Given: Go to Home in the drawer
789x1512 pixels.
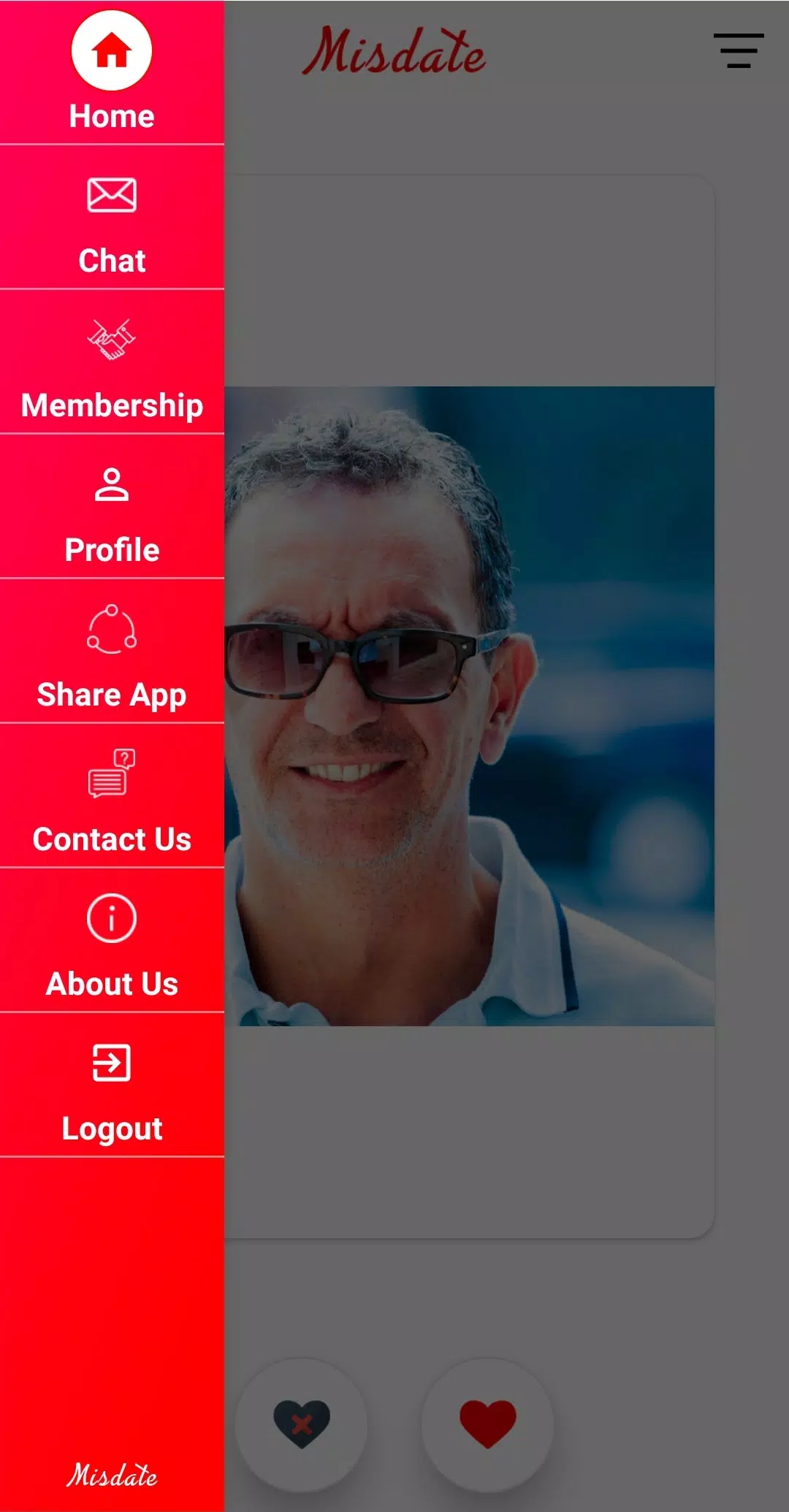Looking at the screenshot, I should coord(112,73).
